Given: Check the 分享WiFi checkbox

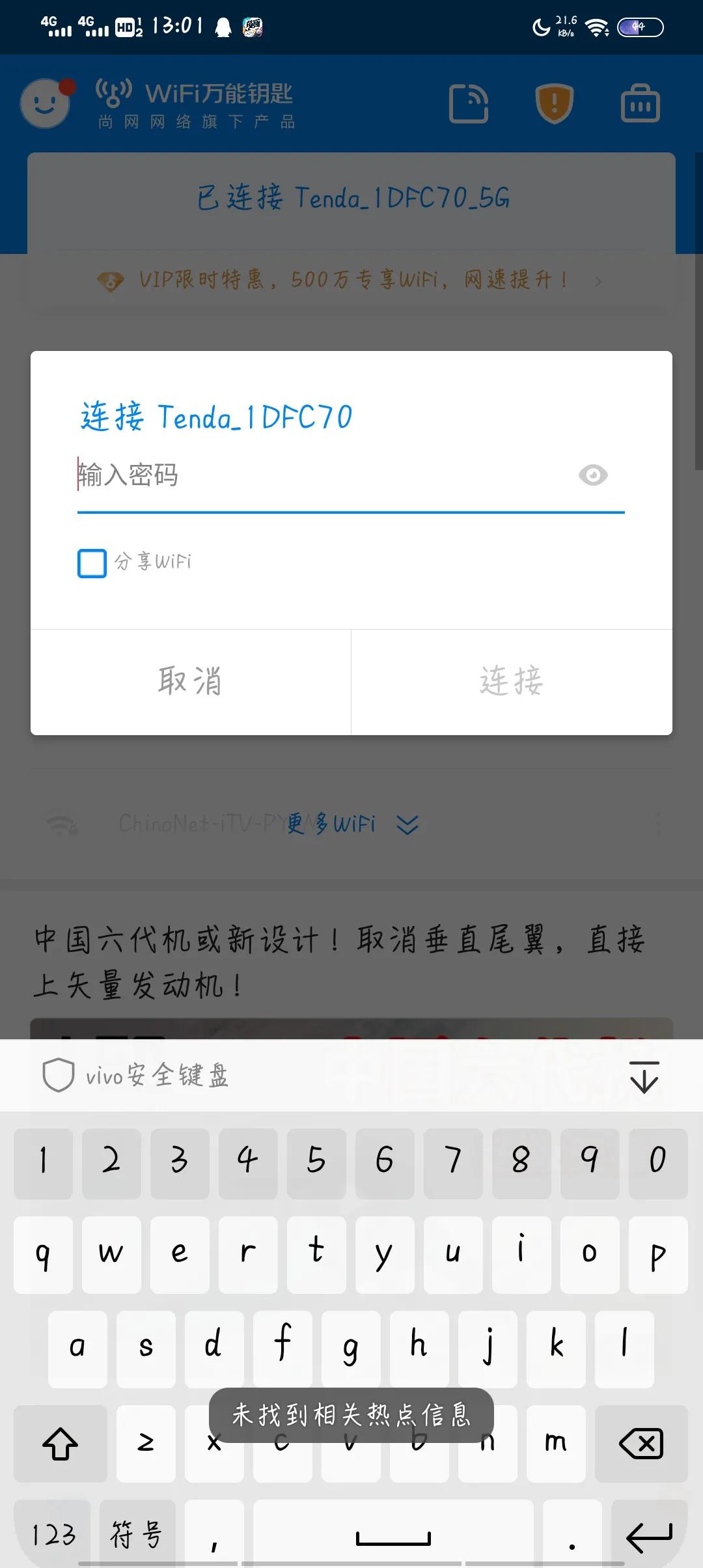Looking at the screenshot, I should [x=92, y=563].
